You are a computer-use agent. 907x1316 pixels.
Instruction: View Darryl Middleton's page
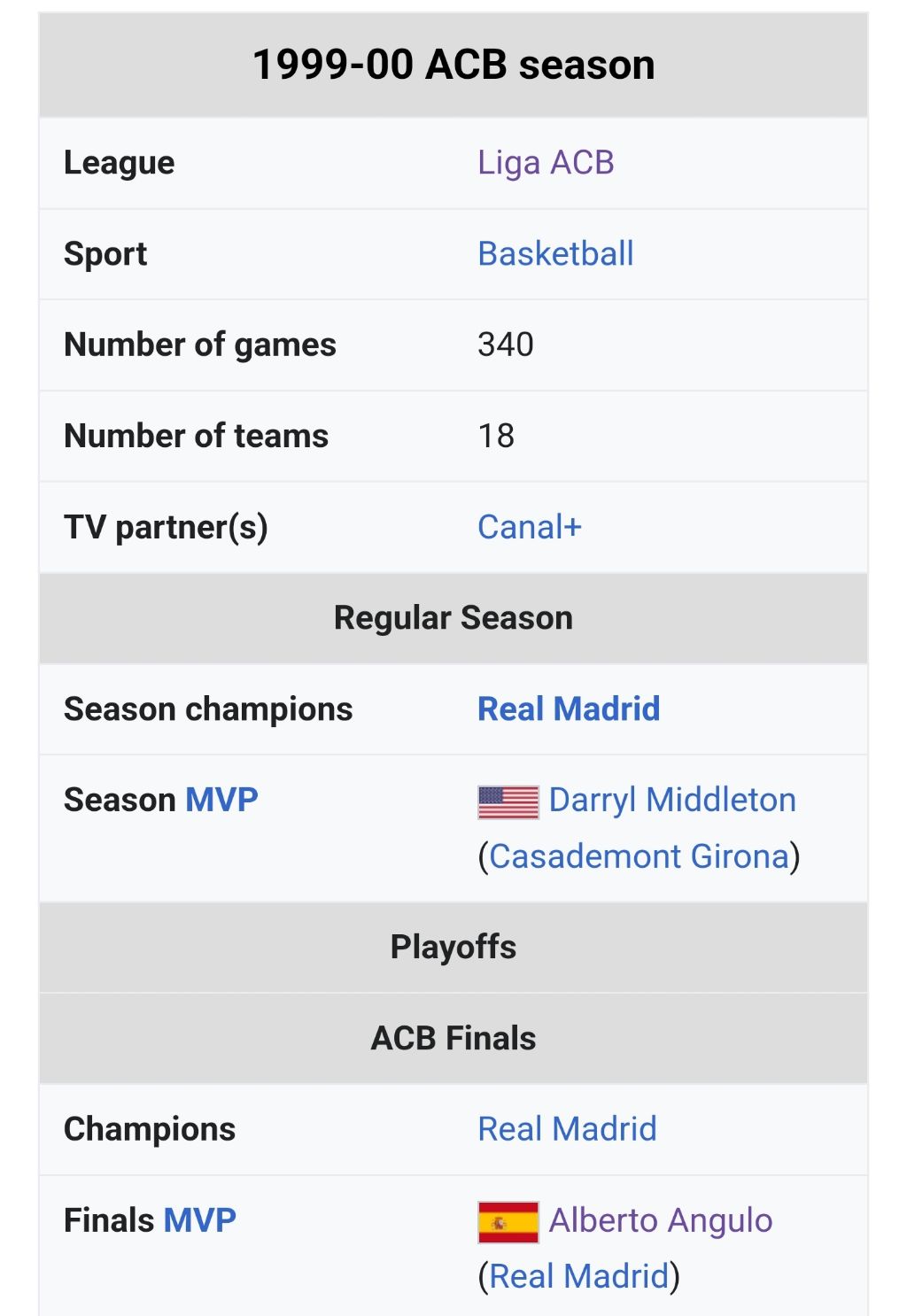coord(671,800)
